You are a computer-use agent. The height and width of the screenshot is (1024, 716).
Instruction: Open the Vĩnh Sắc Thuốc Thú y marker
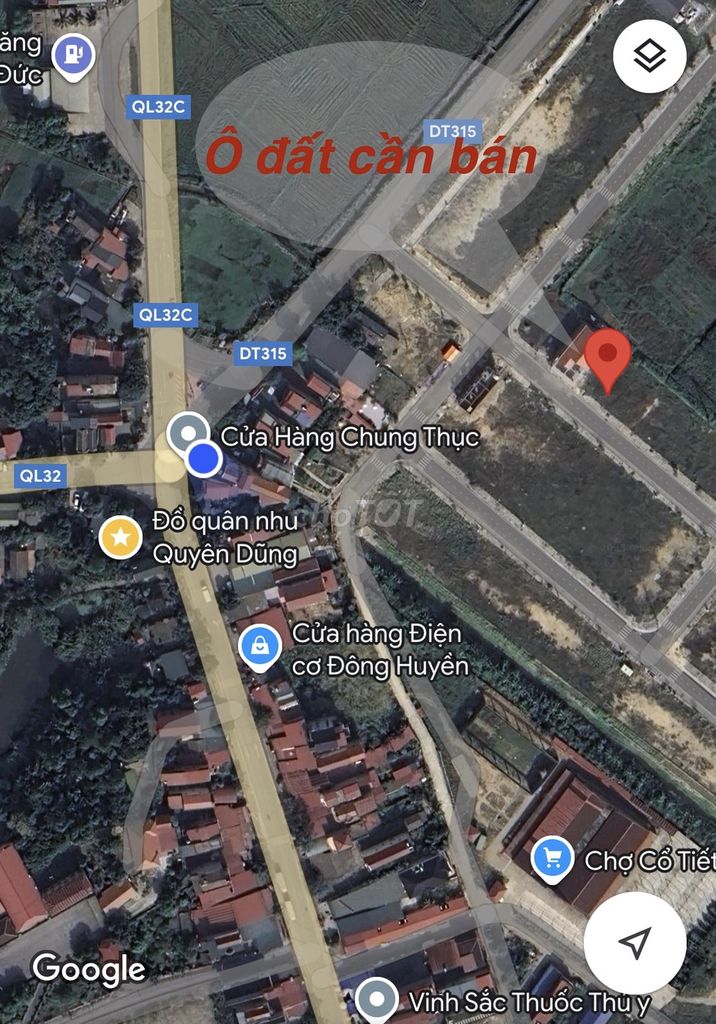(377, 999)
